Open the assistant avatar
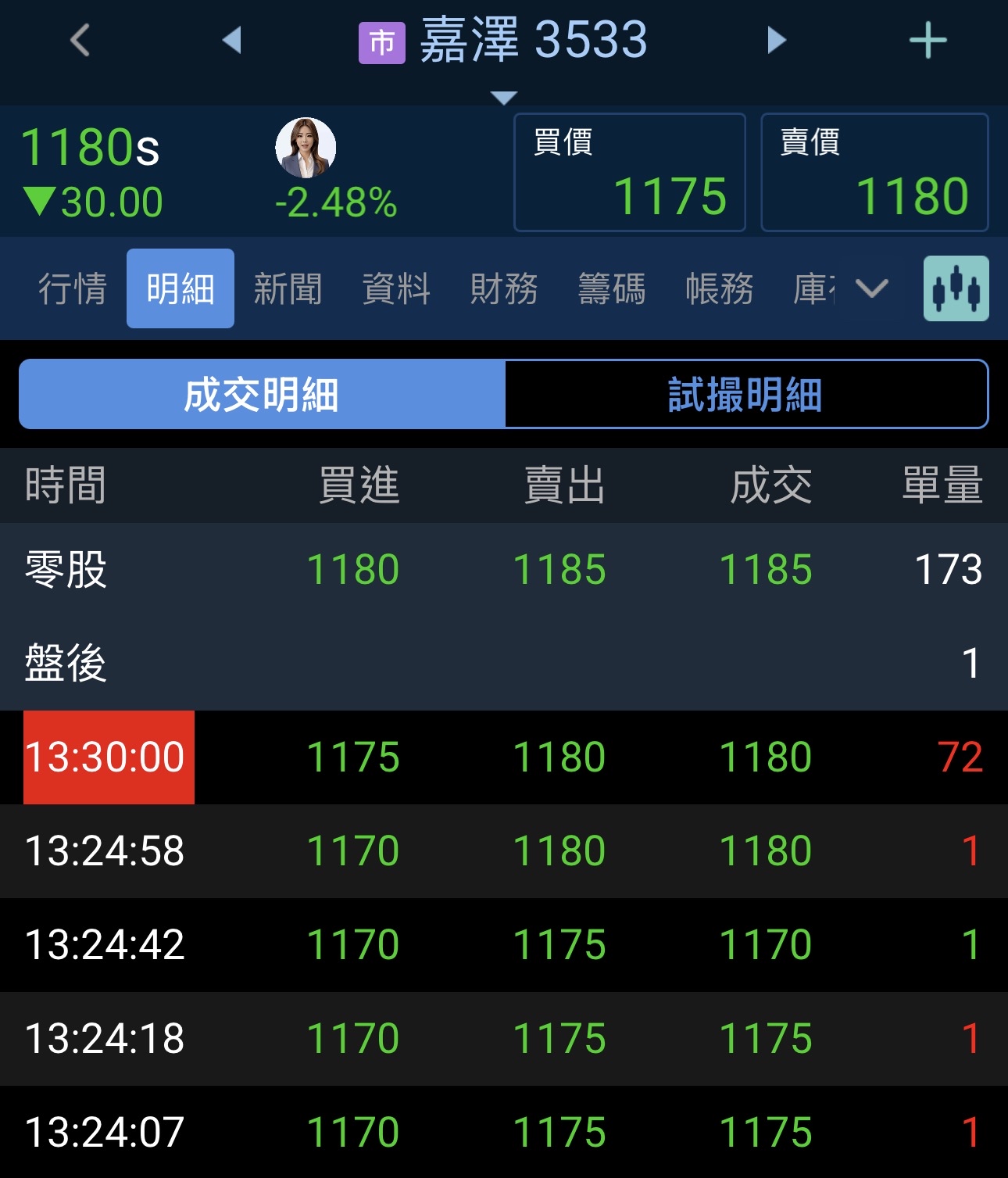 click(306, 148)
